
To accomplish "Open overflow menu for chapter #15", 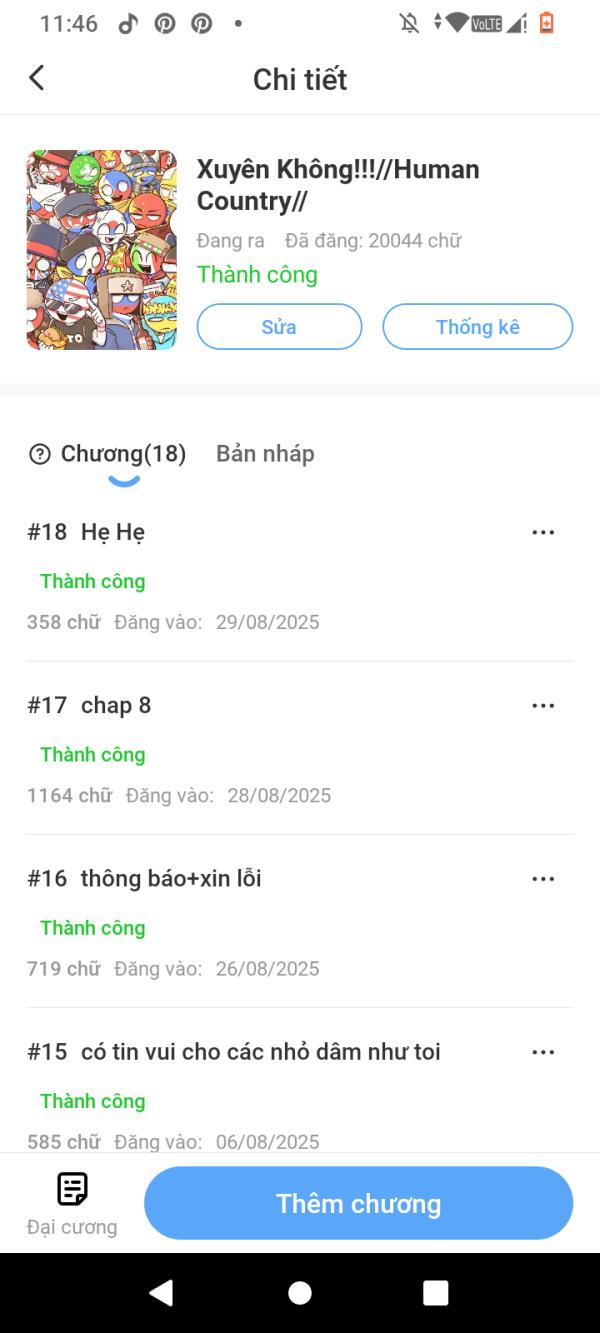I will 543,1052.
